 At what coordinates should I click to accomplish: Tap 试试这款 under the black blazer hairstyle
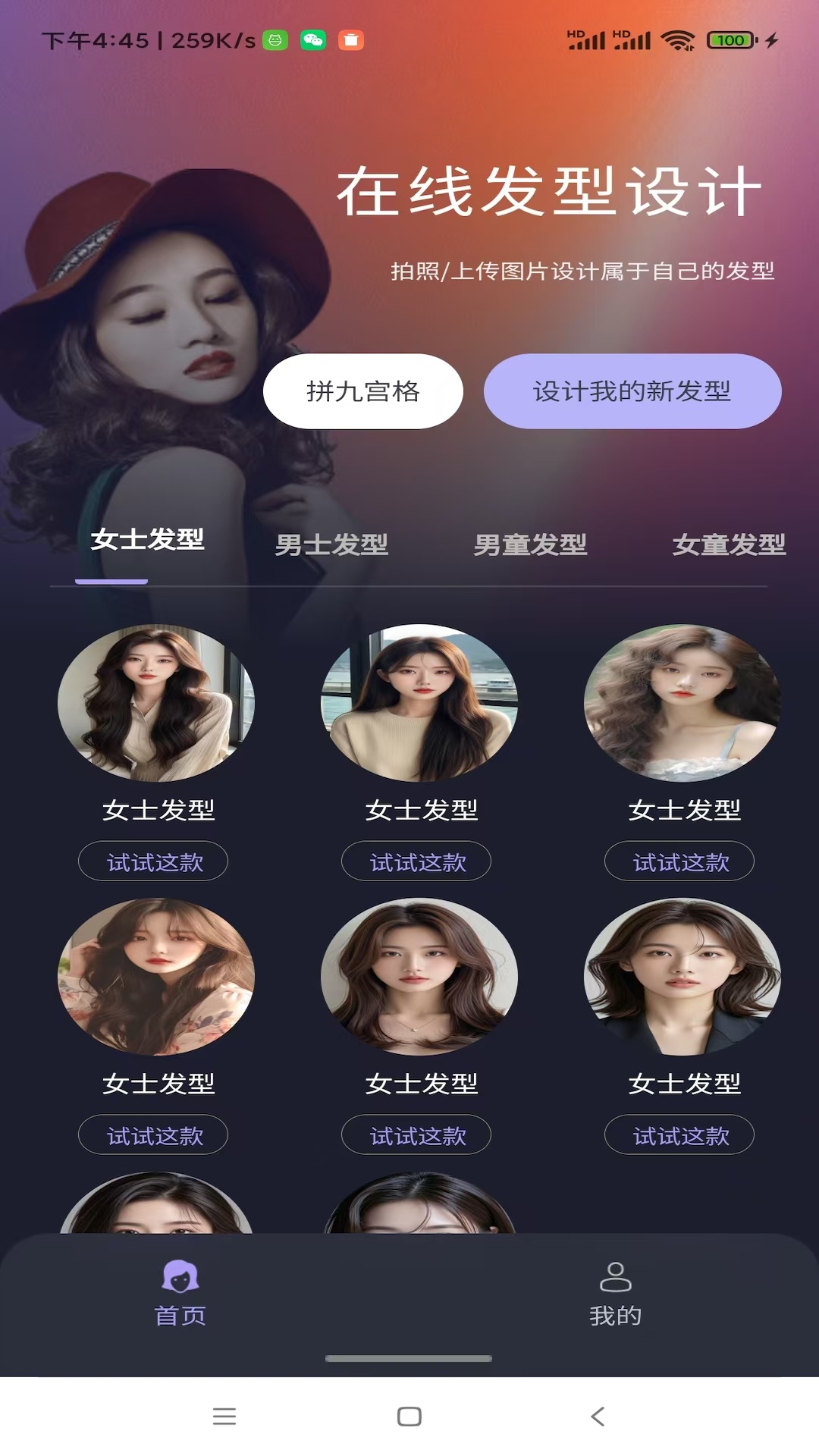[x=679, y=1135]
